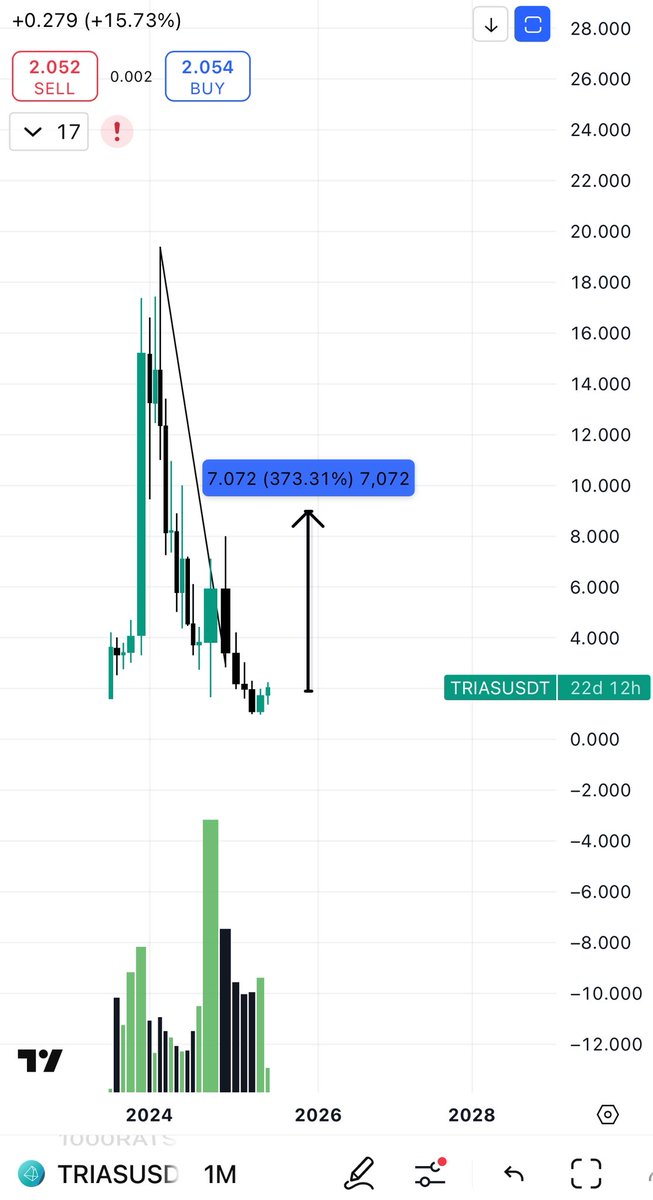Select the 373.31% price measurement label

click(308, 479)
